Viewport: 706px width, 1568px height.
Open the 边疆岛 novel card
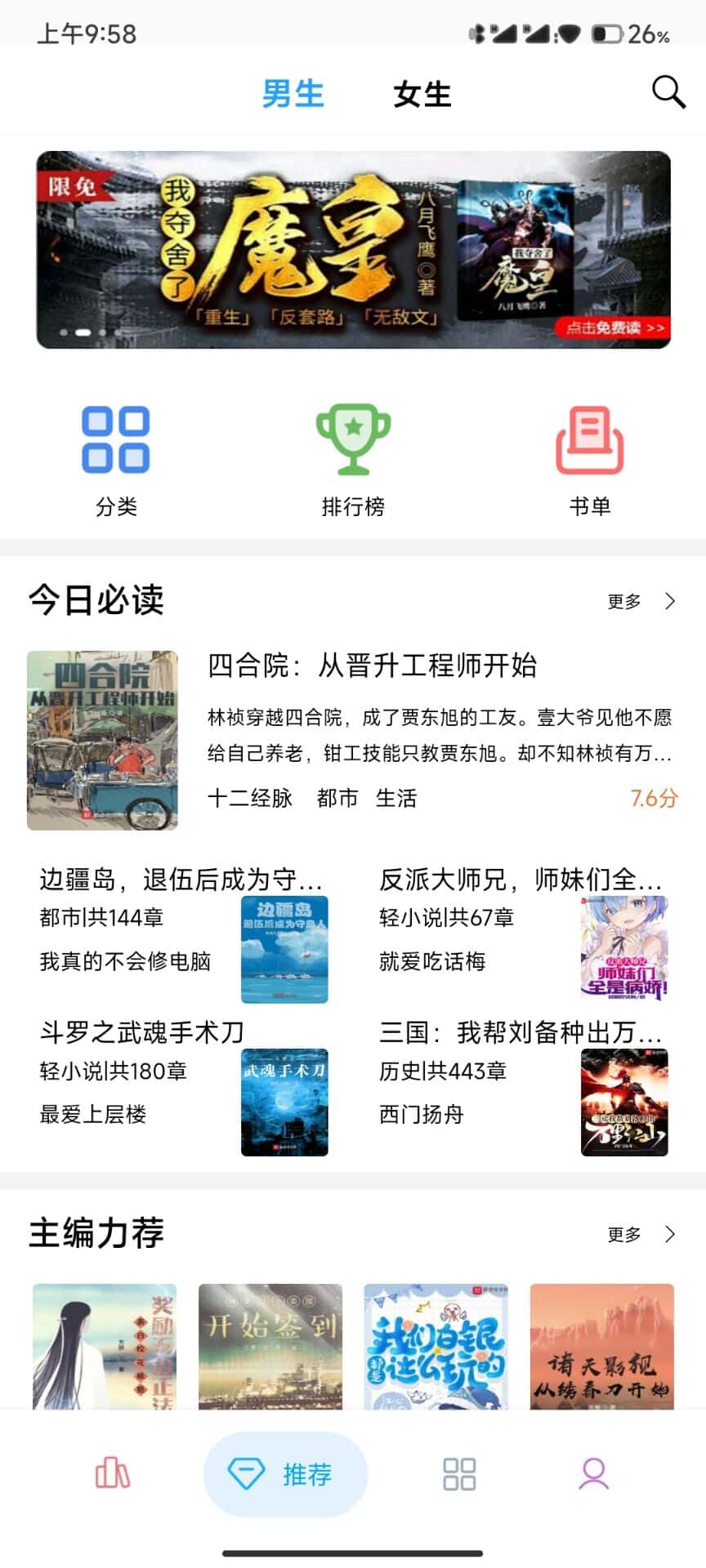tap(184, 933)
